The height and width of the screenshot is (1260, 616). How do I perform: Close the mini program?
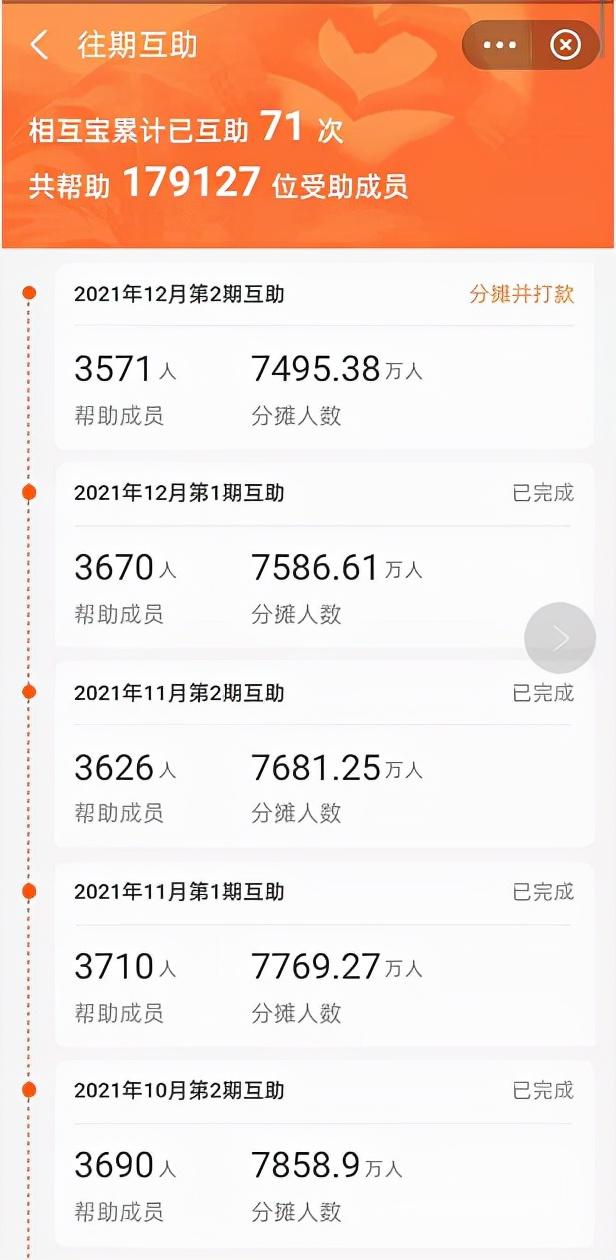tap(566, 45)
